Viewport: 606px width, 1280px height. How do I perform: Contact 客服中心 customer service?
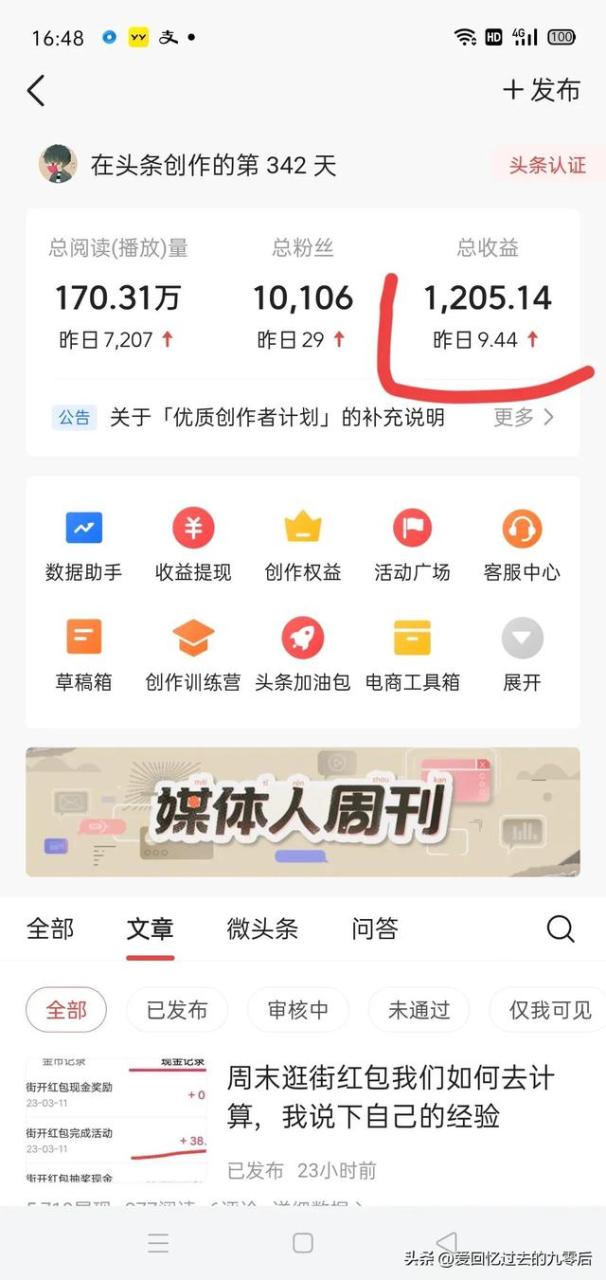tap(521, 545)
